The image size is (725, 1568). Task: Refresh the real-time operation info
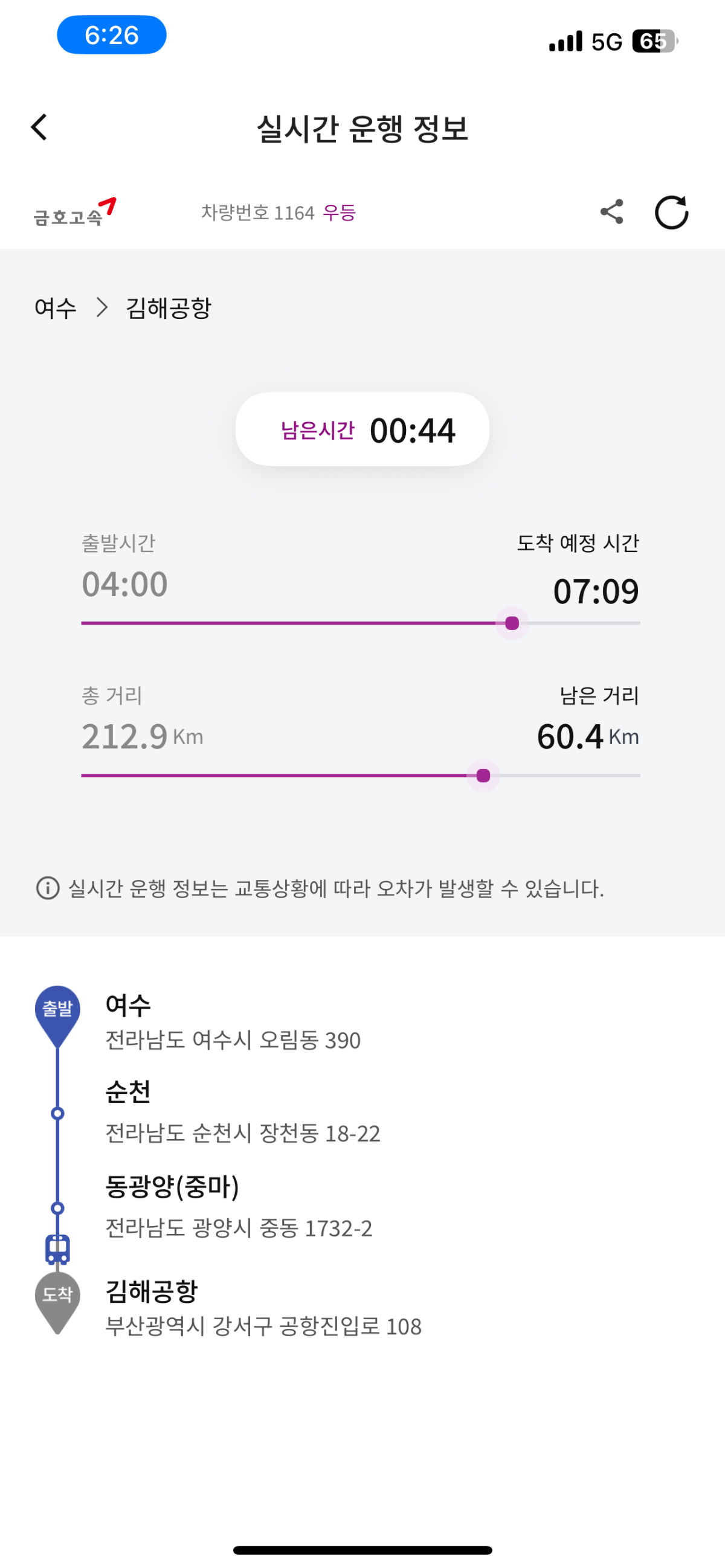671,213
